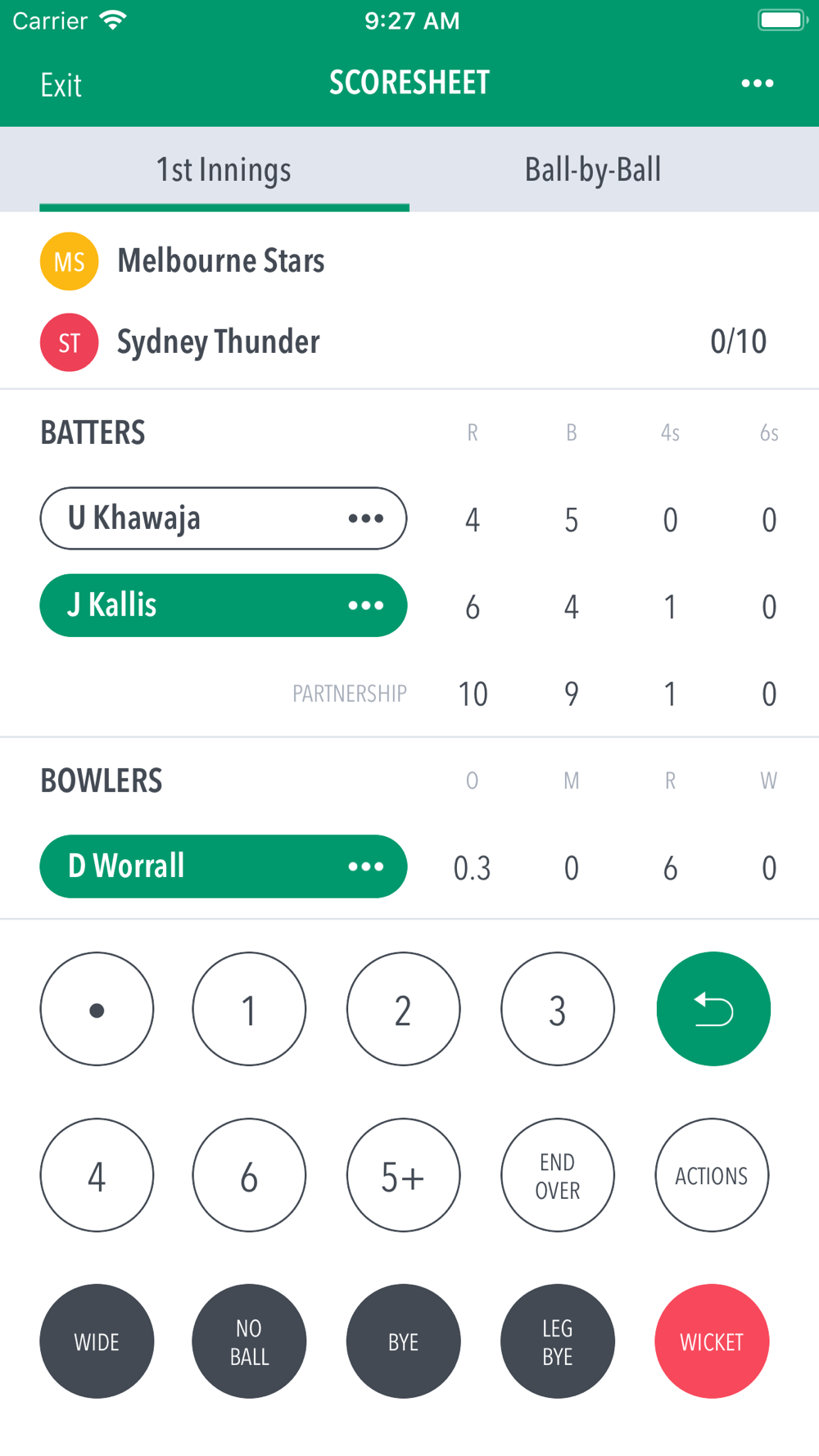This screenshot has height=1456, width=819.
Task: Open options for batter J Kallis
Action: click(365, 605)
